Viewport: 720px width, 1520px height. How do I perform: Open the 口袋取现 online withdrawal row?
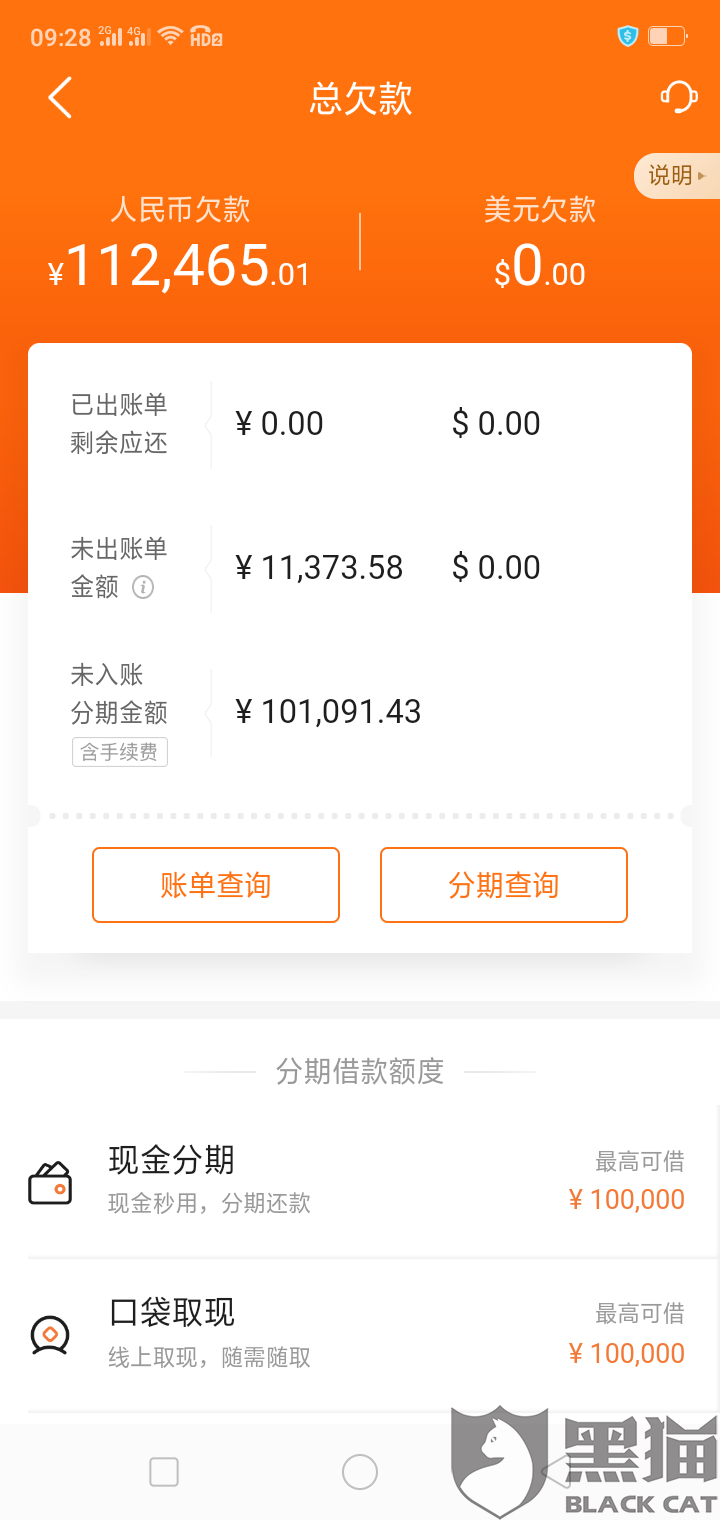coord(360,1335)
